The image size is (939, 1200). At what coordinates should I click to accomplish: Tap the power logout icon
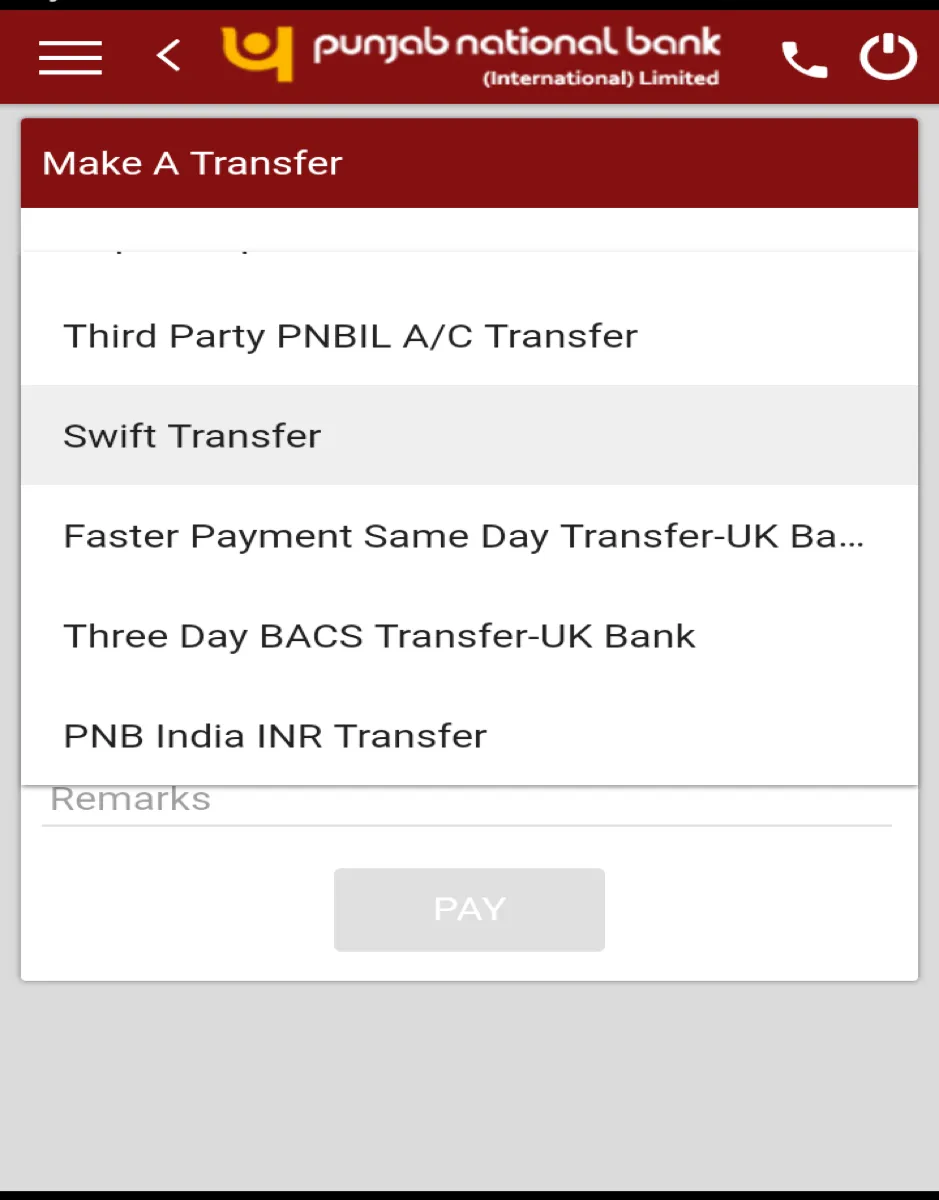click(x=887, y=57)
